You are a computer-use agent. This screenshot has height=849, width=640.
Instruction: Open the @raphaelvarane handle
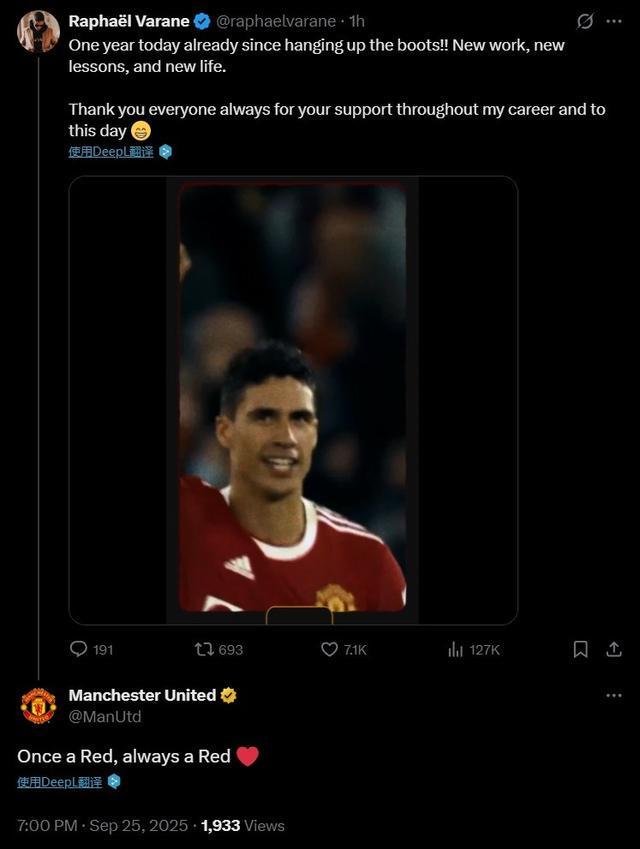[x=276, y=21]
